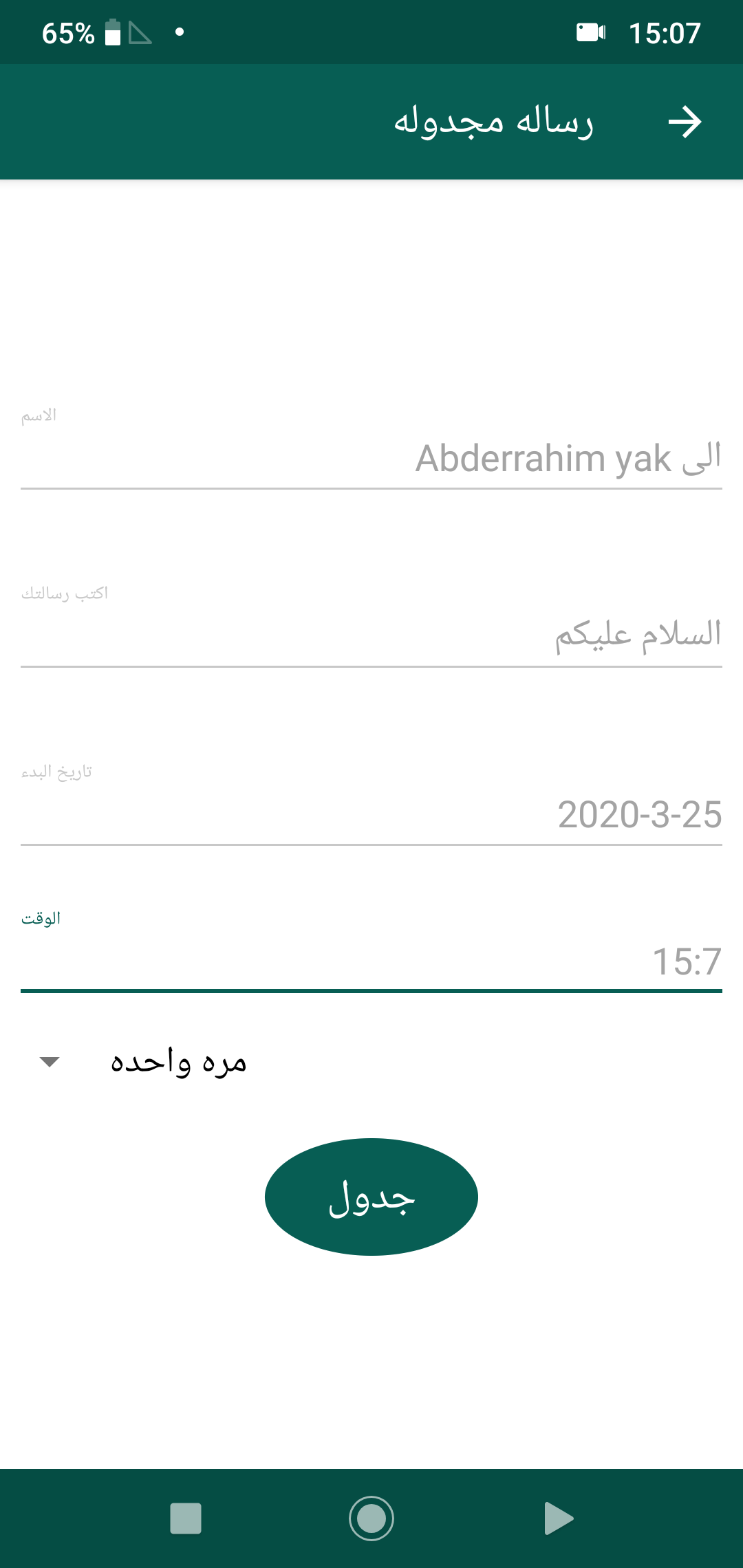Go to the system home screen
743x1568 pixels.
pos(371,1518)
